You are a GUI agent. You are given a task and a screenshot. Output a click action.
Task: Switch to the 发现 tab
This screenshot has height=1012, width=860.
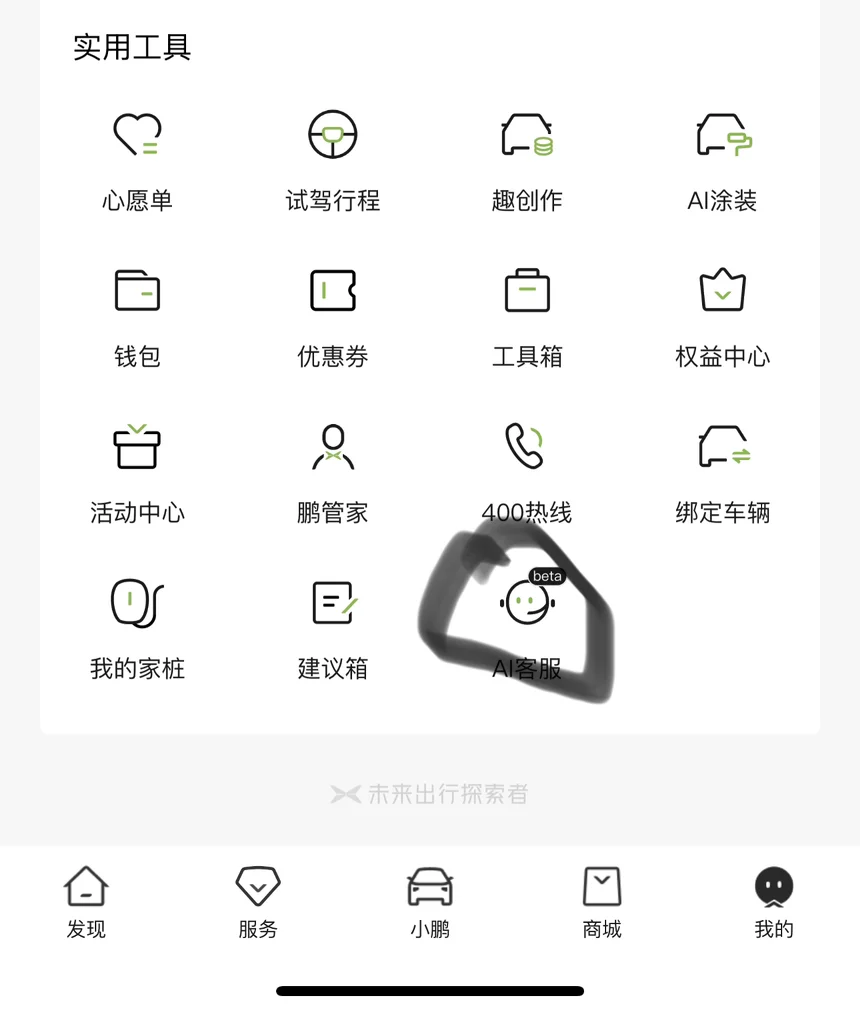(86, 902)
